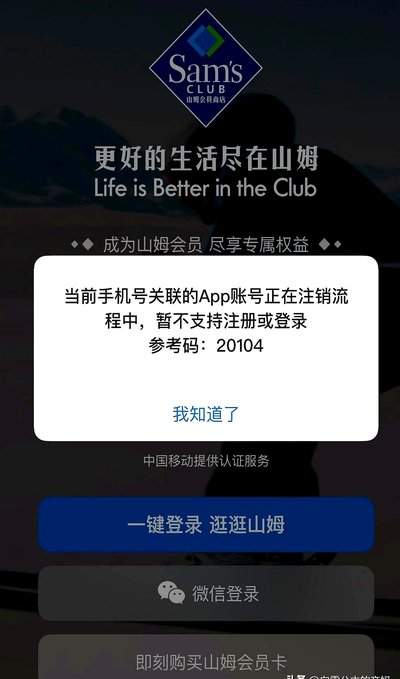Select 即刻购买山姆会员卡 option

click(206, 657)
